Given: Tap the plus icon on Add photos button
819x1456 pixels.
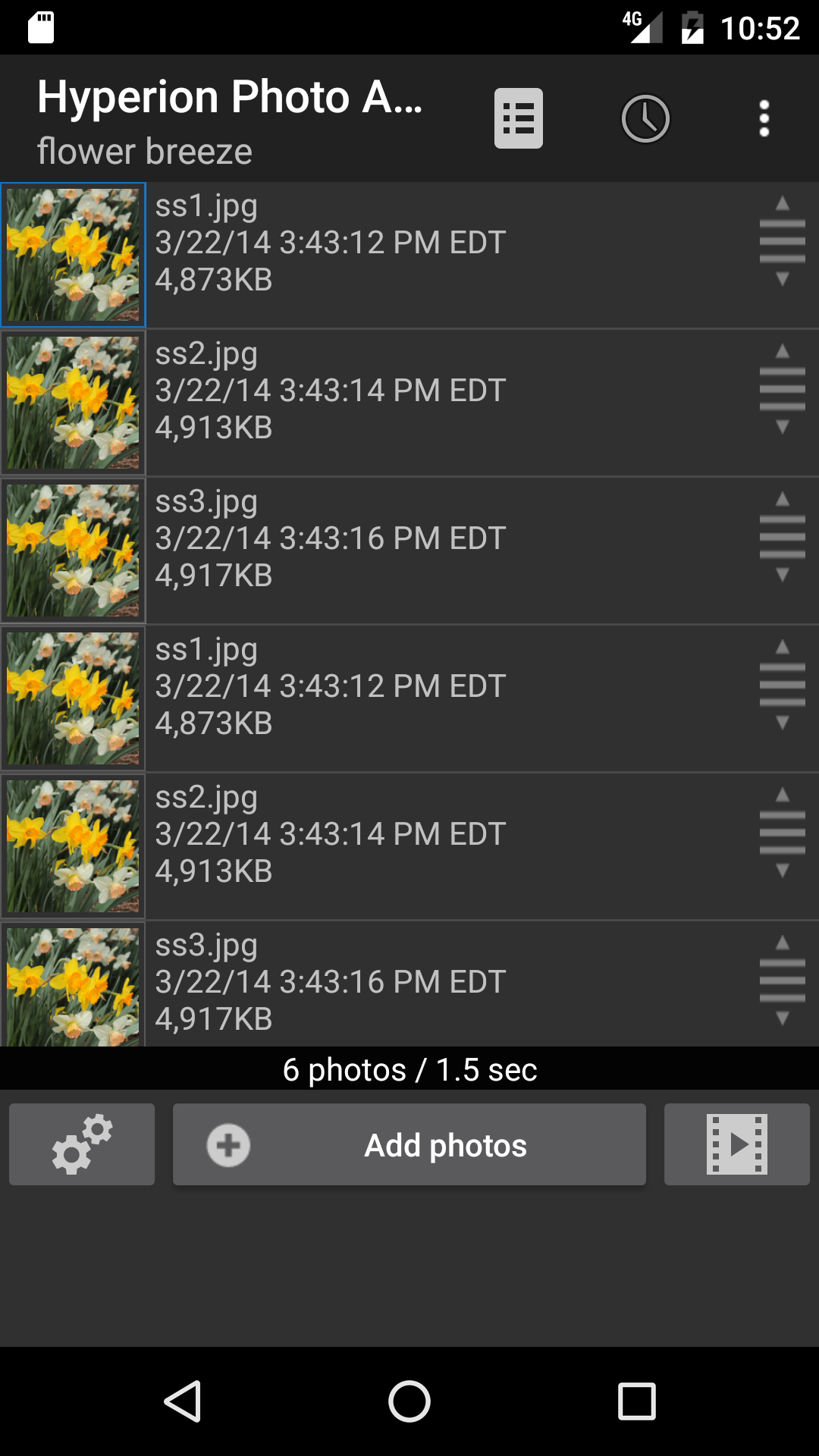Looking at the screenshot, I should (227, 1144).
